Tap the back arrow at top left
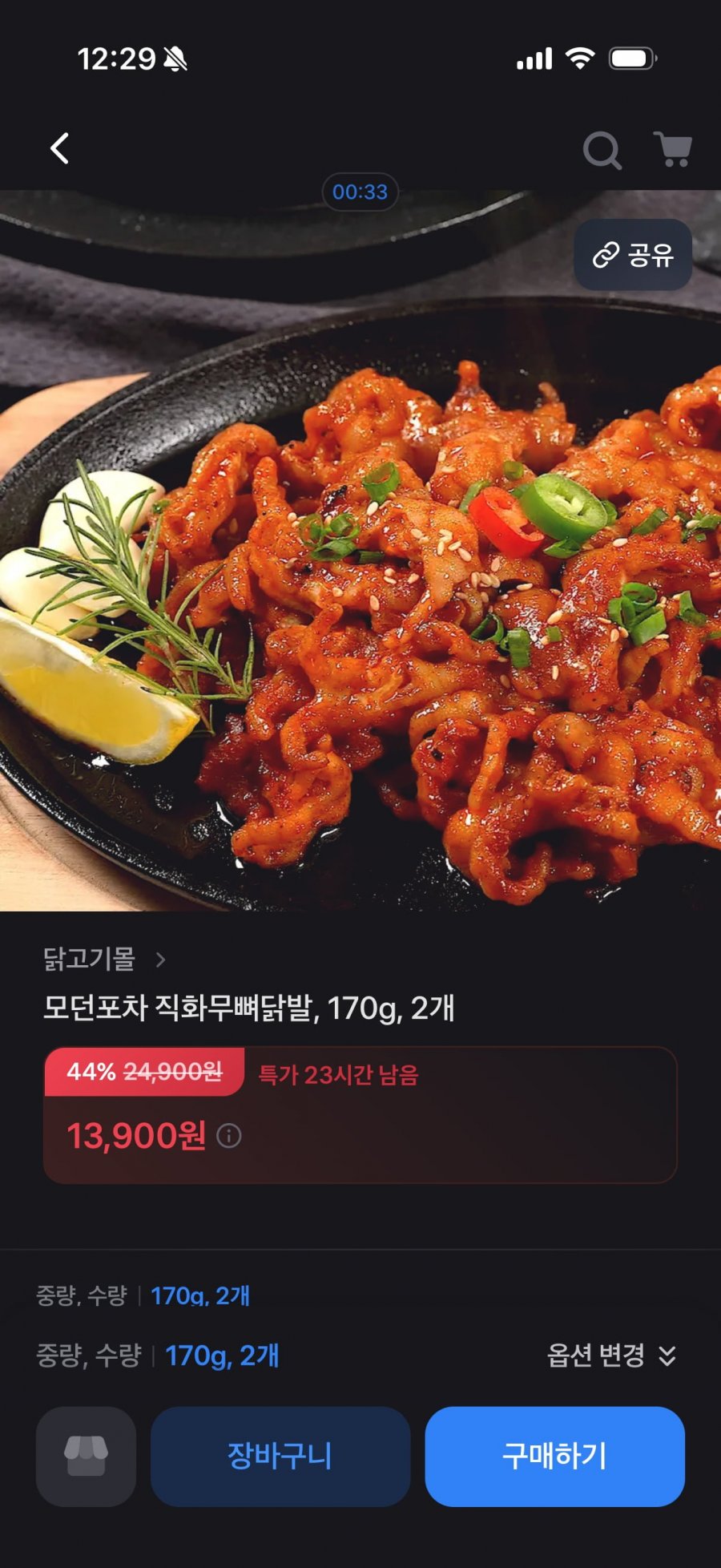Screen dimensions: 721x1568 pos(57,148)
